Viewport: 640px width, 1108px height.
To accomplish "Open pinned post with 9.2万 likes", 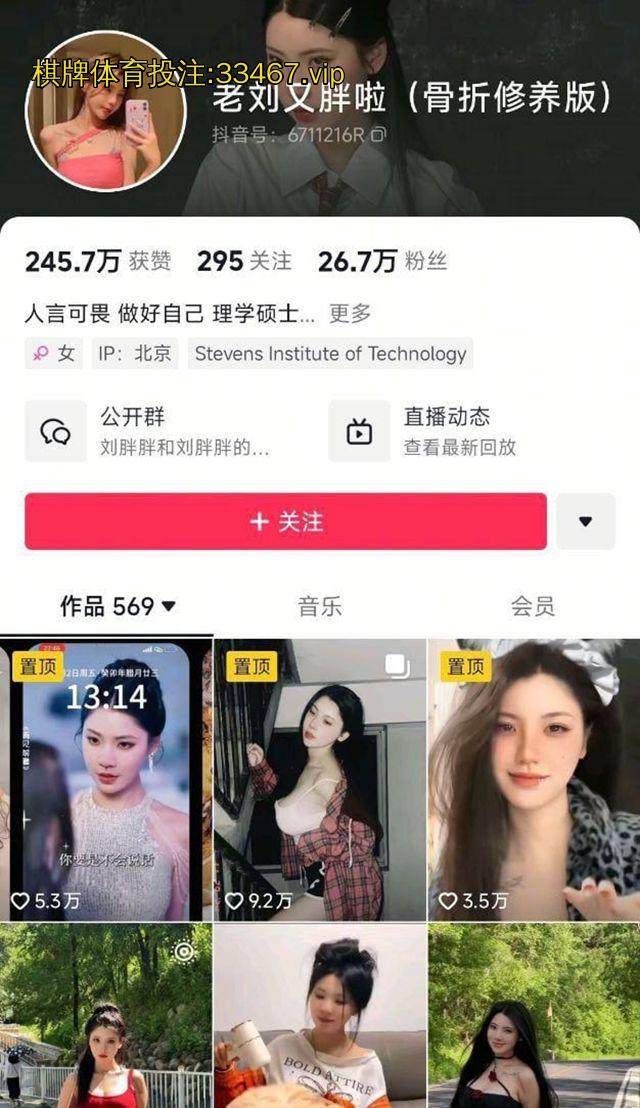I will tap(320, 780).
